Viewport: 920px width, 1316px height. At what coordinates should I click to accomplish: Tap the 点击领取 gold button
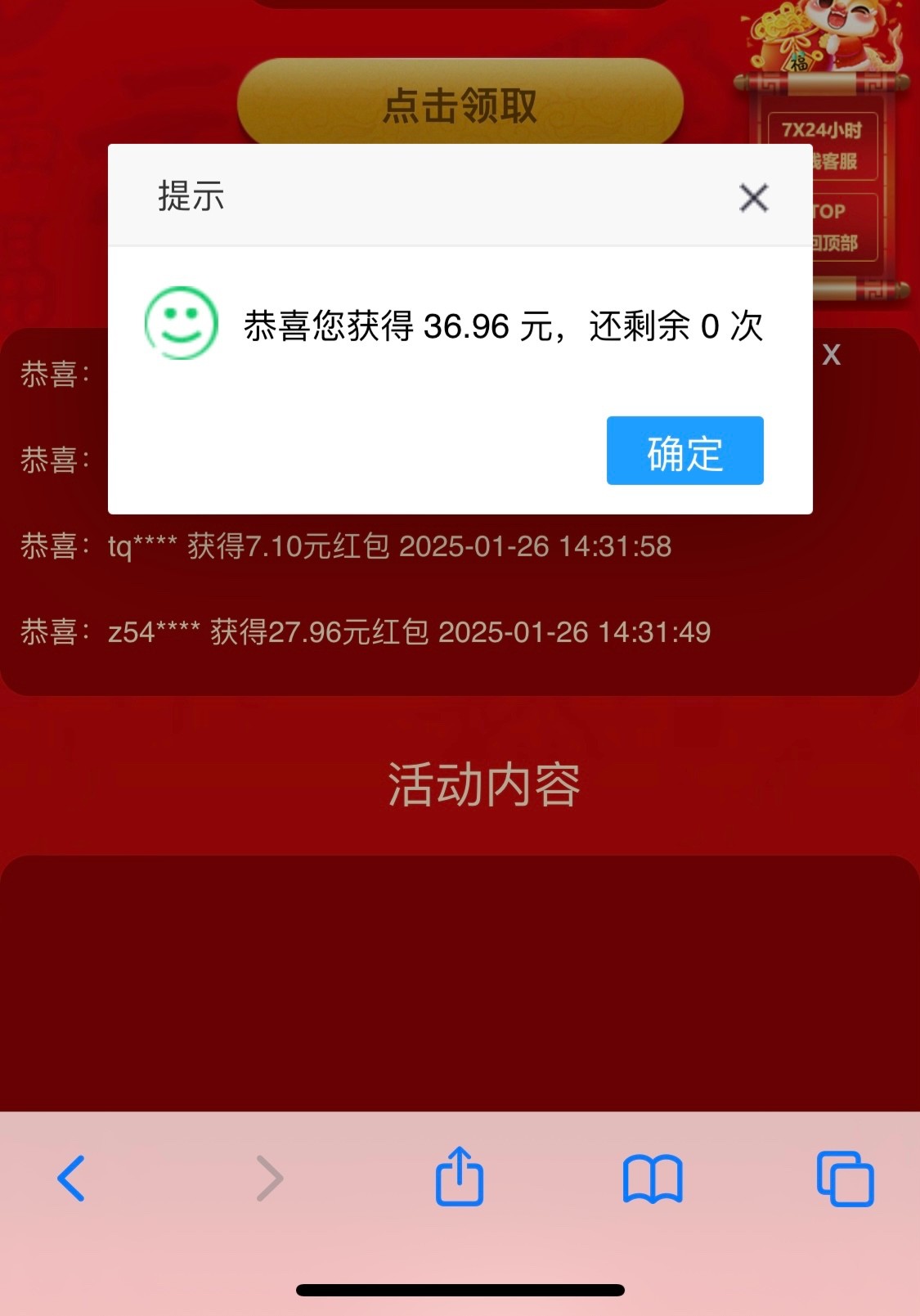coord(460,105)
